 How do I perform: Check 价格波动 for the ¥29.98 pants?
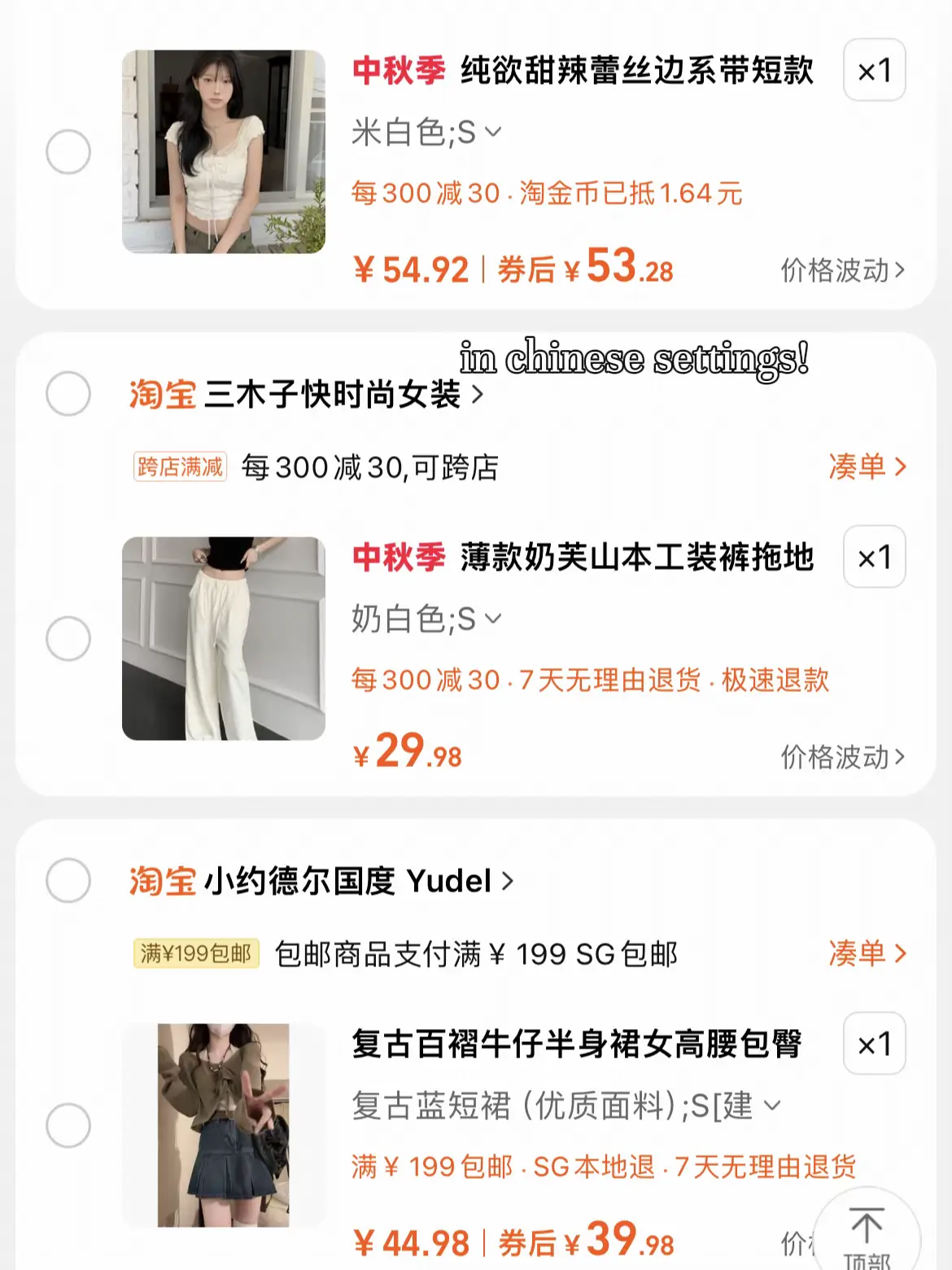pyautogui.click(x=842, y=757)
